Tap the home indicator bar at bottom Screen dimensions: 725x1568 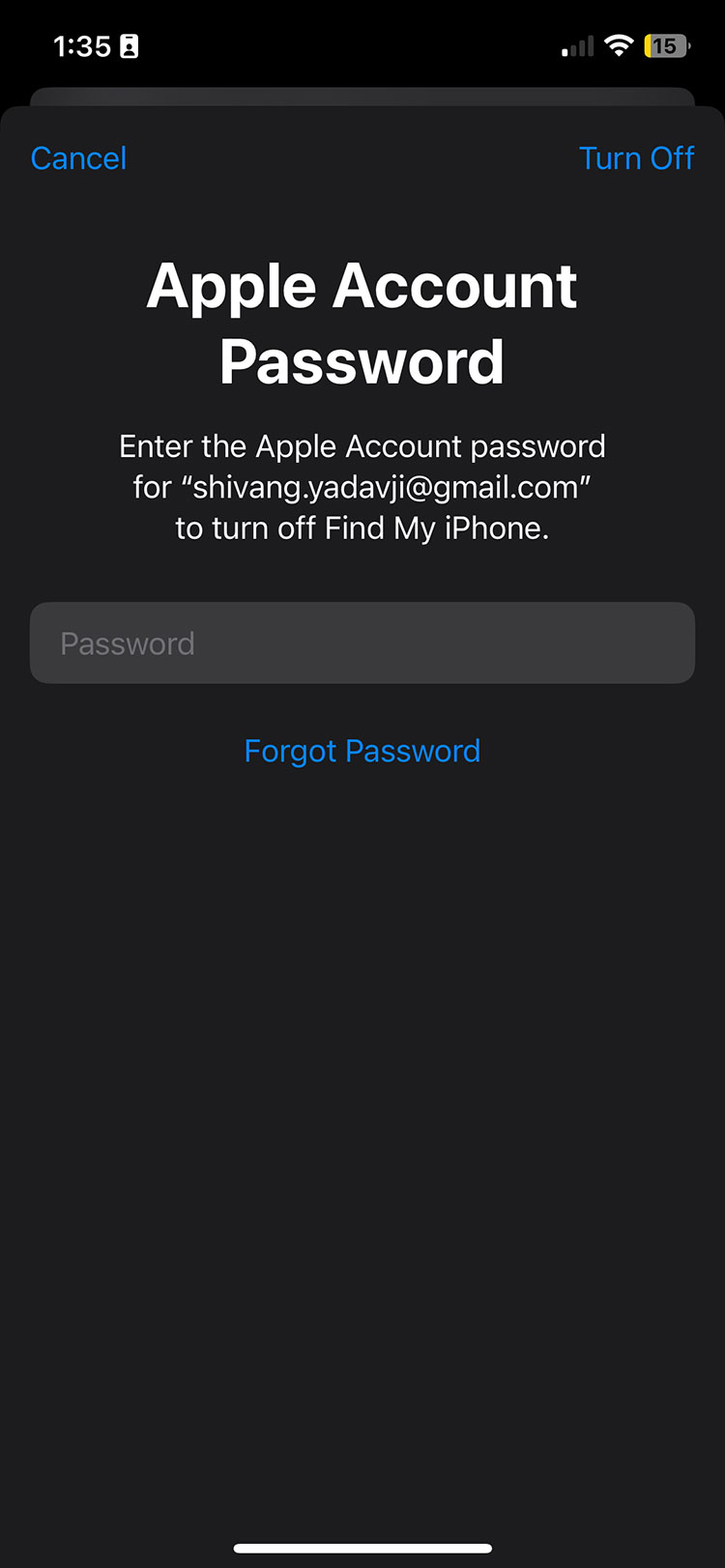[x=362, y=1544]
